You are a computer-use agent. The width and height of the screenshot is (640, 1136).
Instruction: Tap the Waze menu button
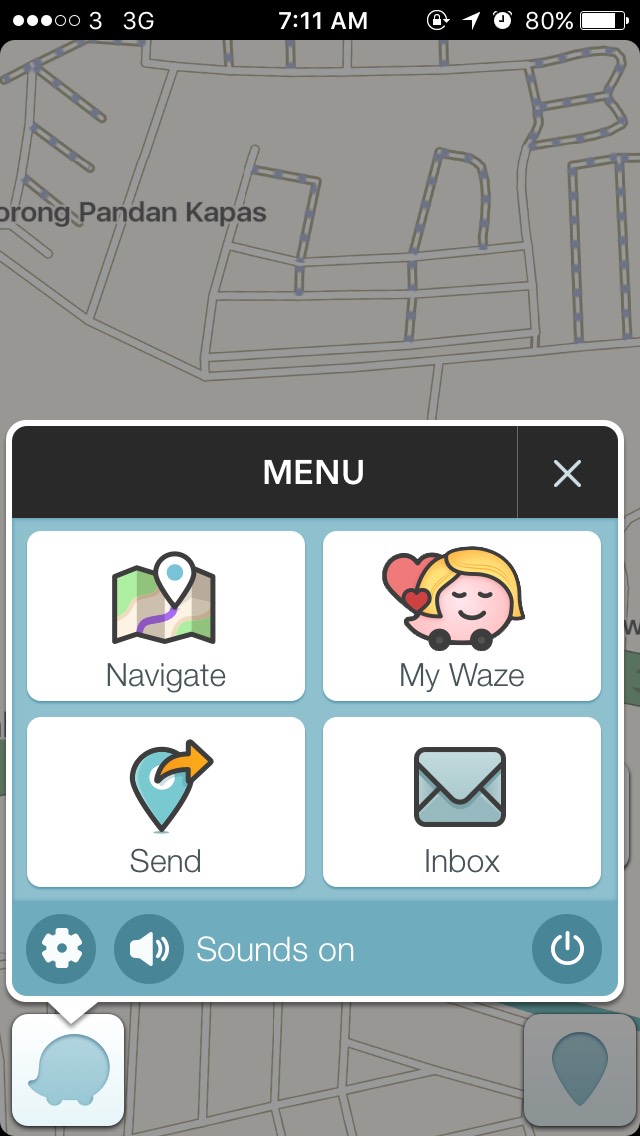coord(68,1070)
